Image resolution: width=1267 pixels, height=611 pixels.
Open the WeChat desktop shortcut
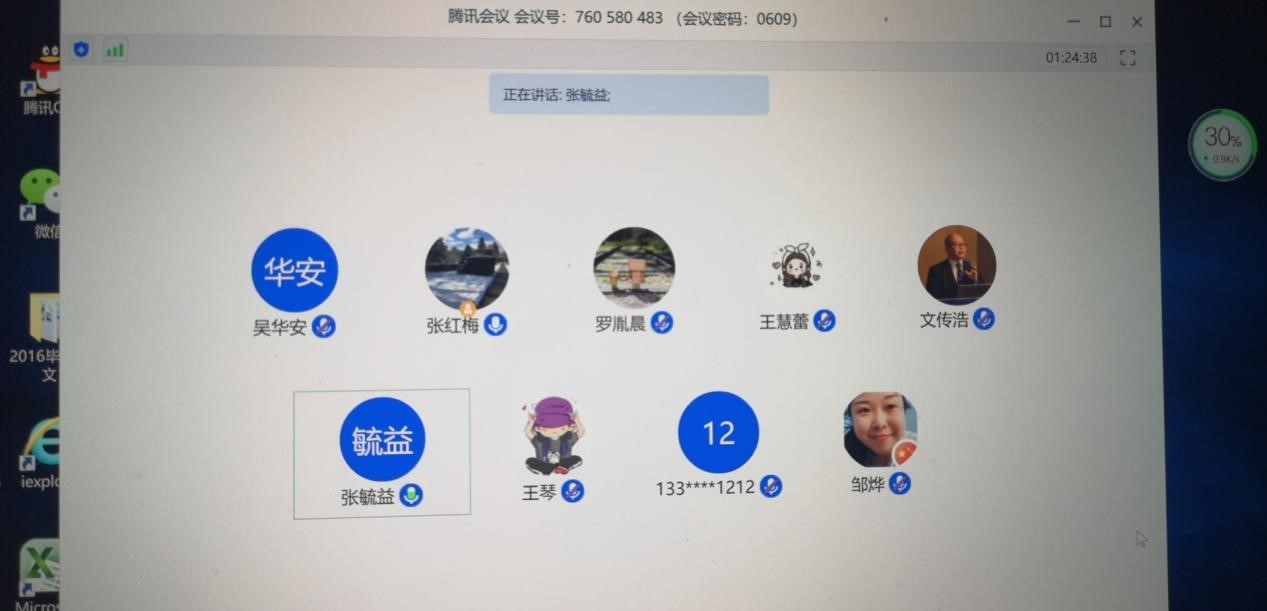coord(42,195)
